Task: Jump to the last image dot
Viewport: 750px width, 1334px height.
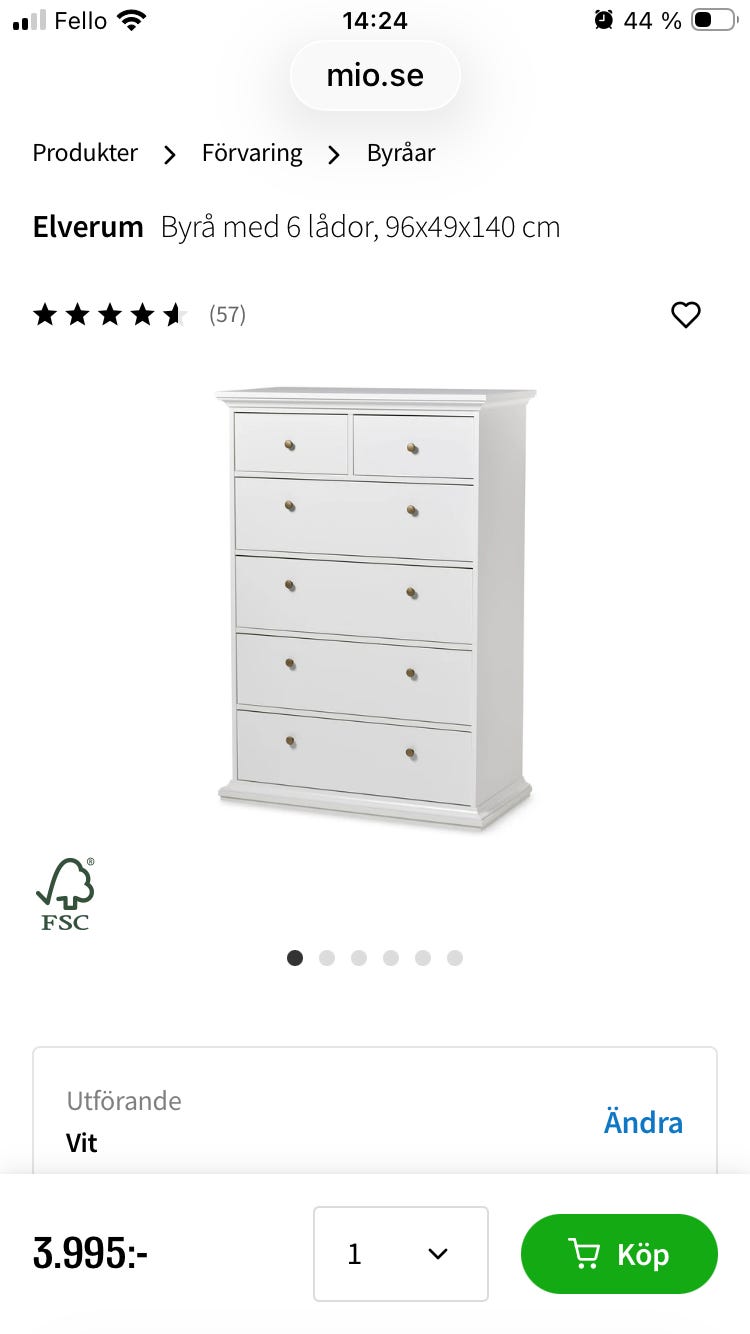Action: (455, 958)
